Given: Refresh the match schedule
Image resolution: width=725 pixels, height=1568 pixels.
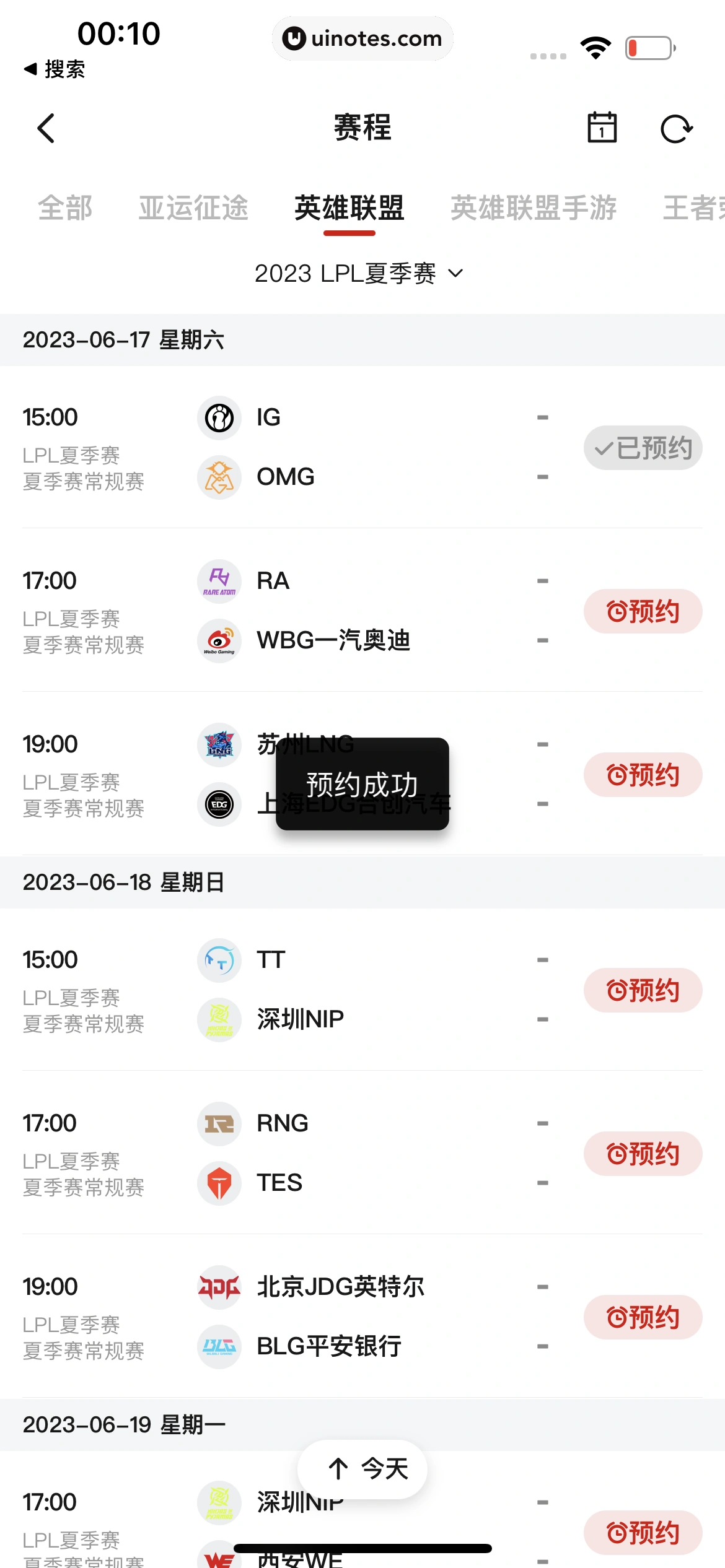Looking at the screenshot, I should [675, 129].
